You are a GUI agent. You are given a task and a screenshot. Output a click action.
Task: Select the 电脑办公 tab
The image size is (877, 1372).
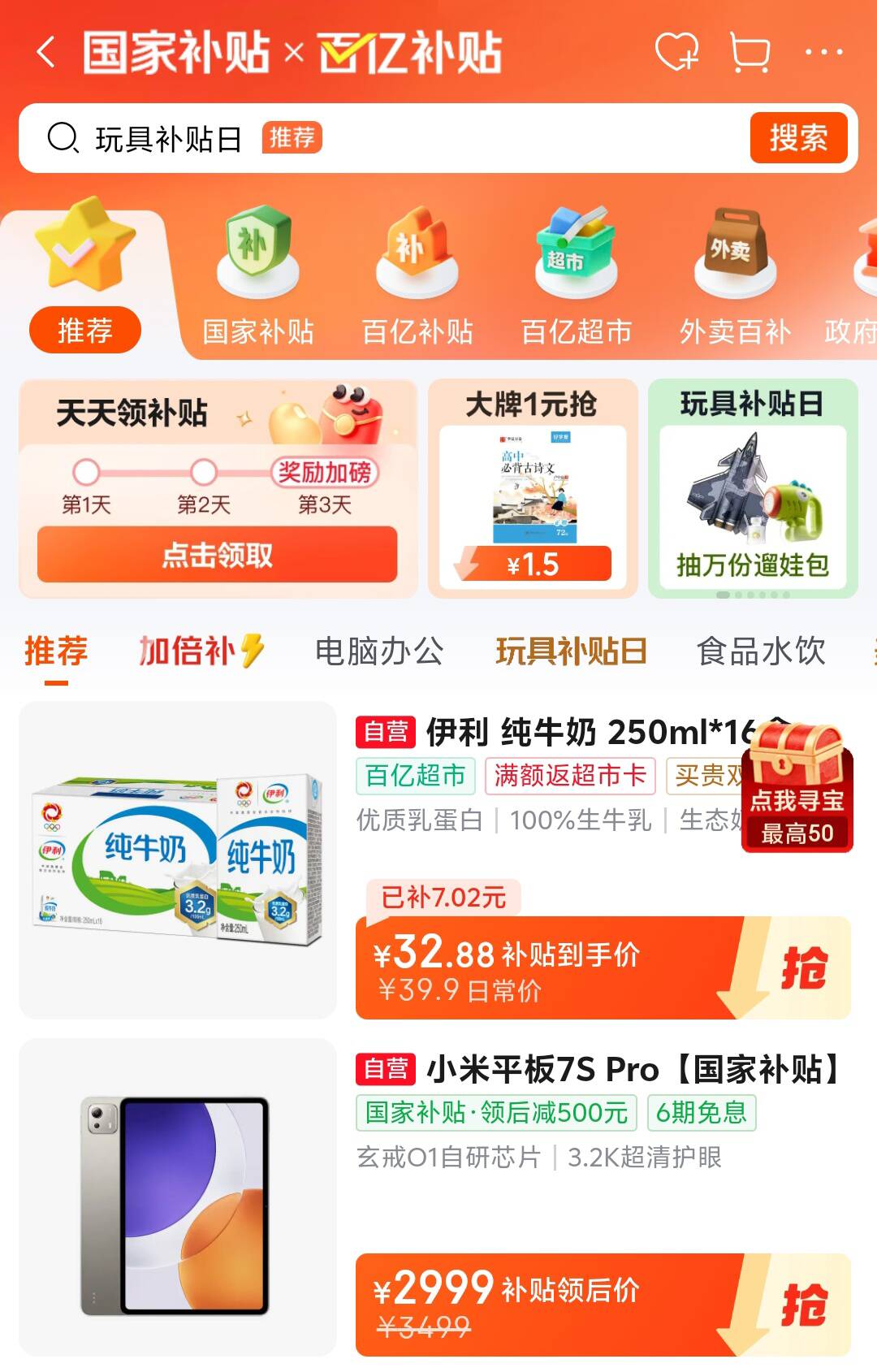point(379,651)
